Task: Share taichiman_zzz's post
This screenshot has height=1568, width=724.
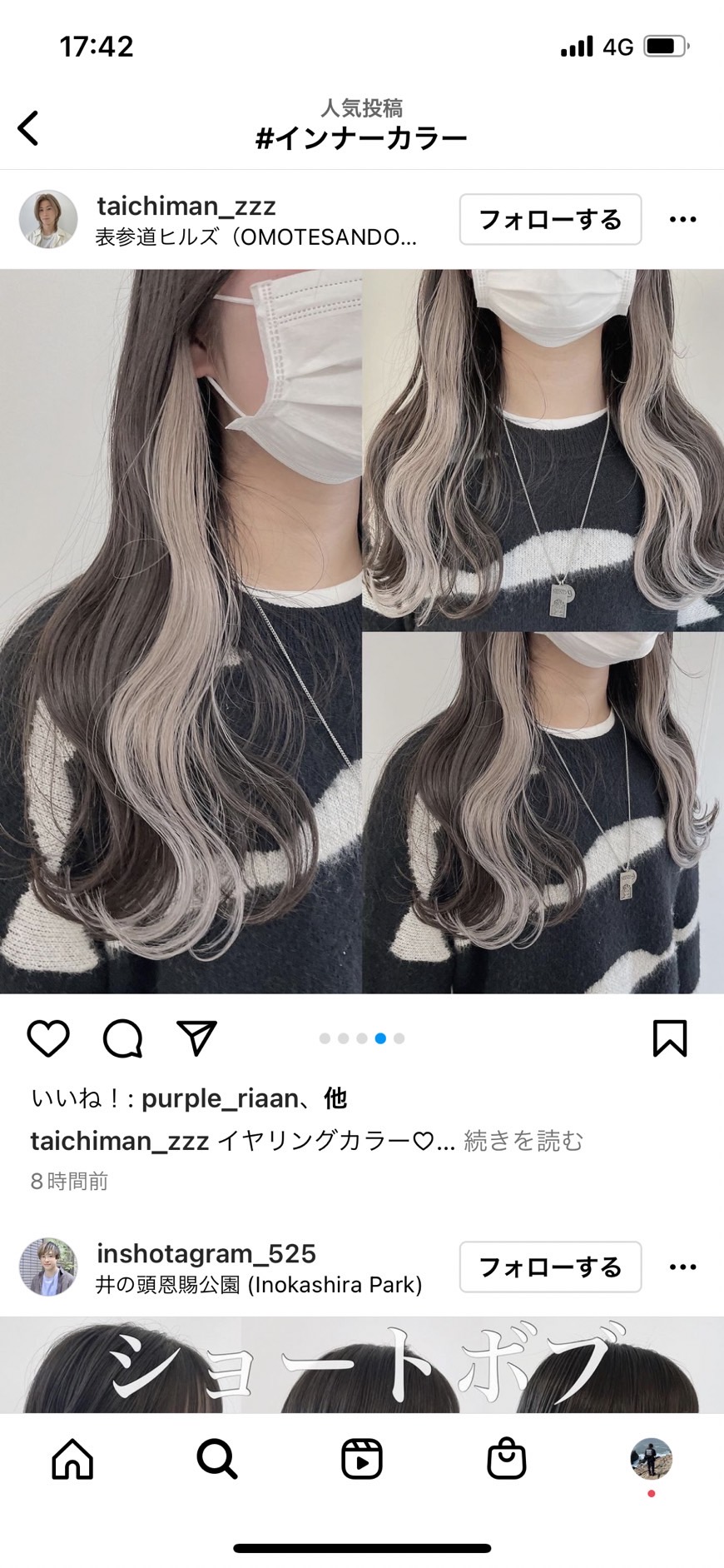Action: pos(196,1038)
